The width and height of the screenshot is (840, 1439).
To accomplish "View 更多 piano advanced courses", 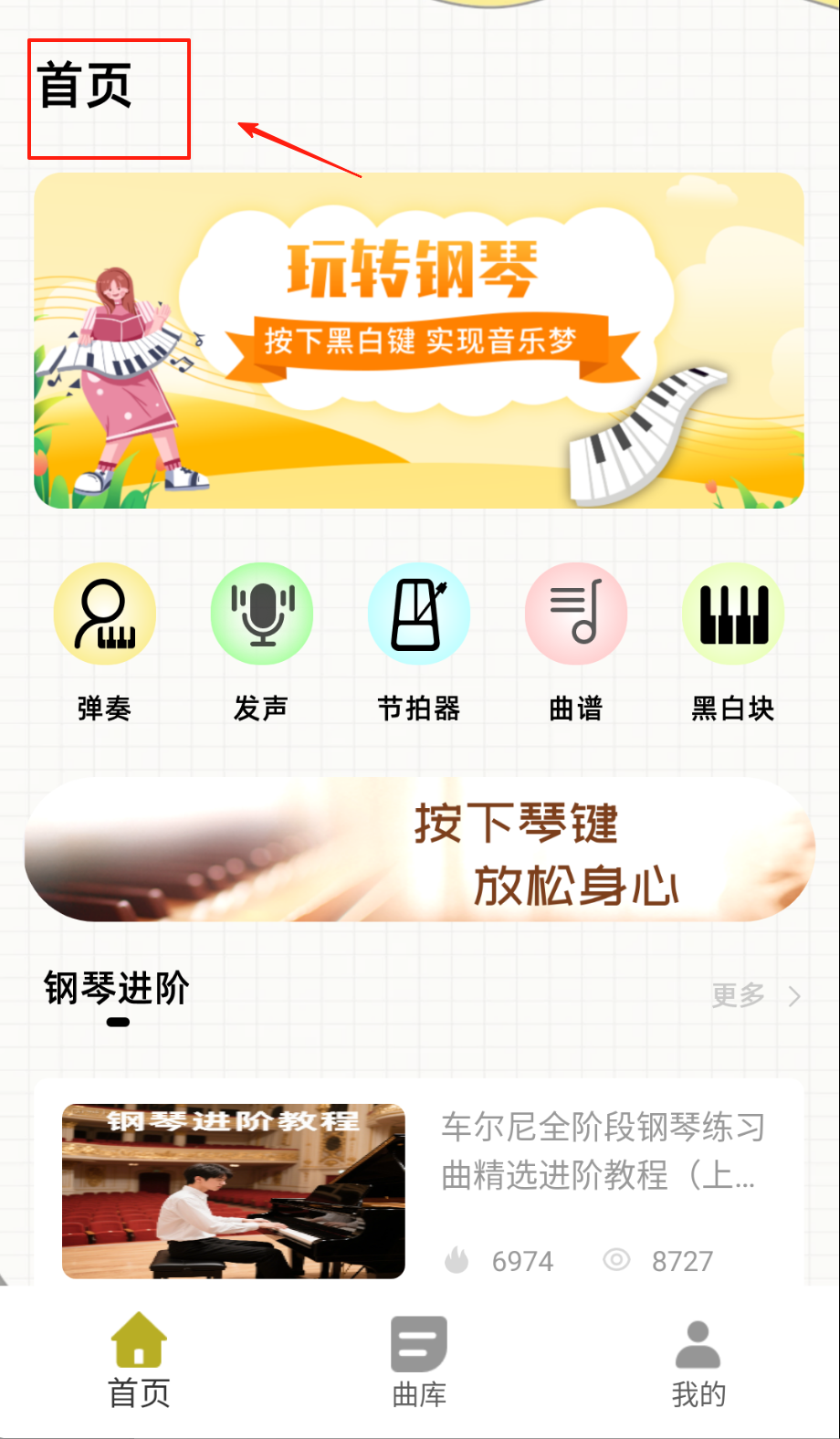I will (754, 995).
